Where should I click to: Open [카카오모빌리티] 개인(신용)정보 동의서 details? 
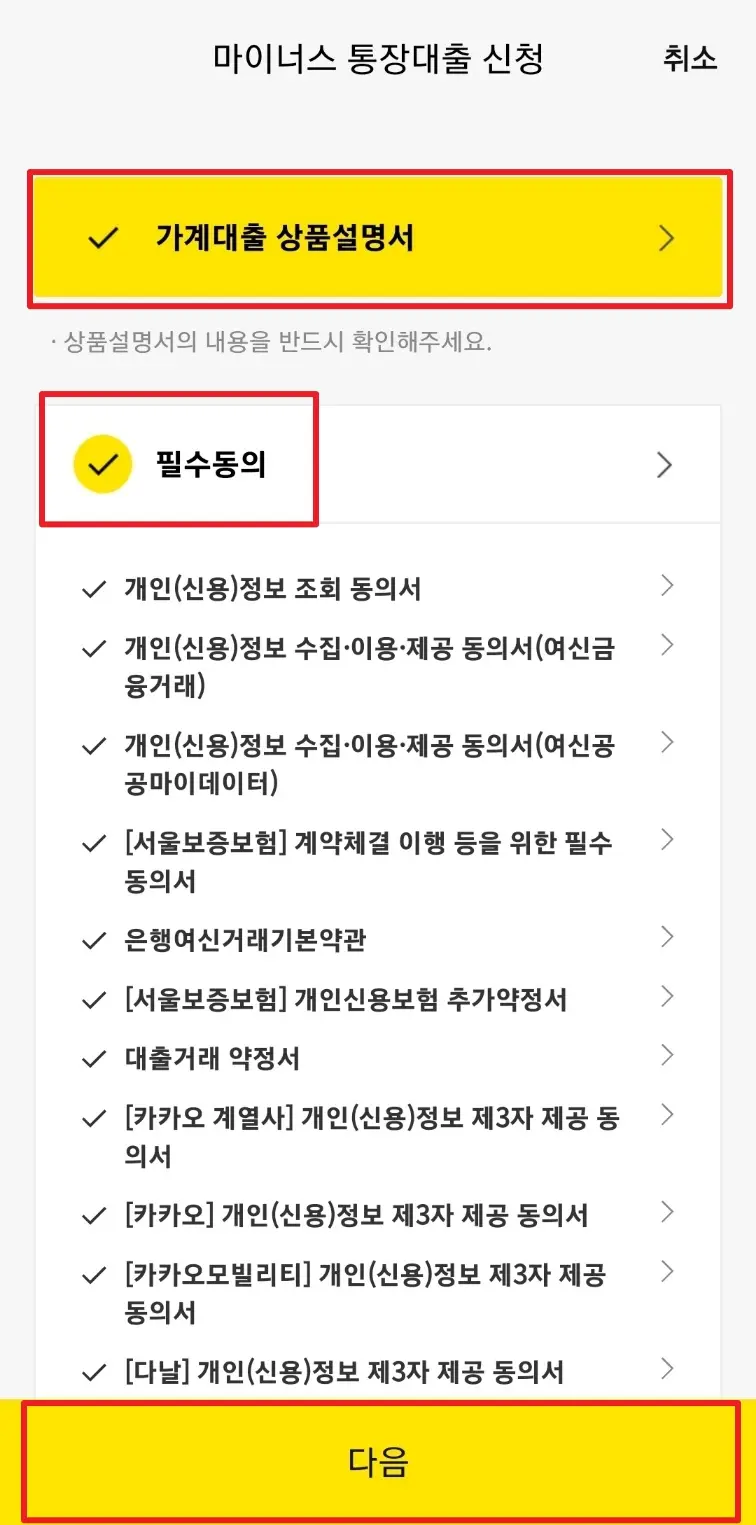point(667,1272)
